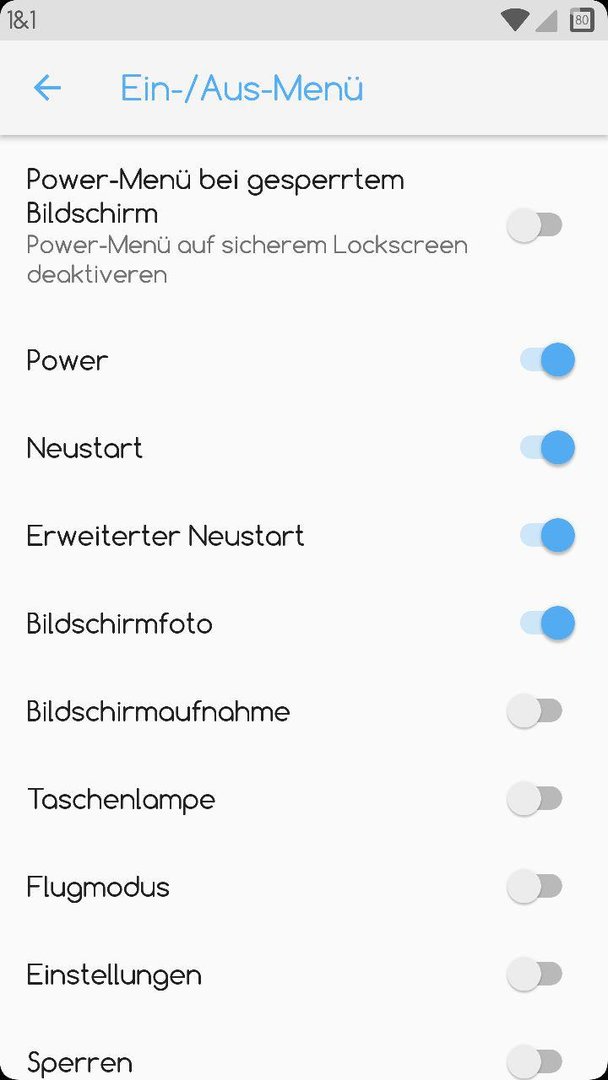Disable the Neustart option
608x1080 pixels.
[x=547, y=448]
